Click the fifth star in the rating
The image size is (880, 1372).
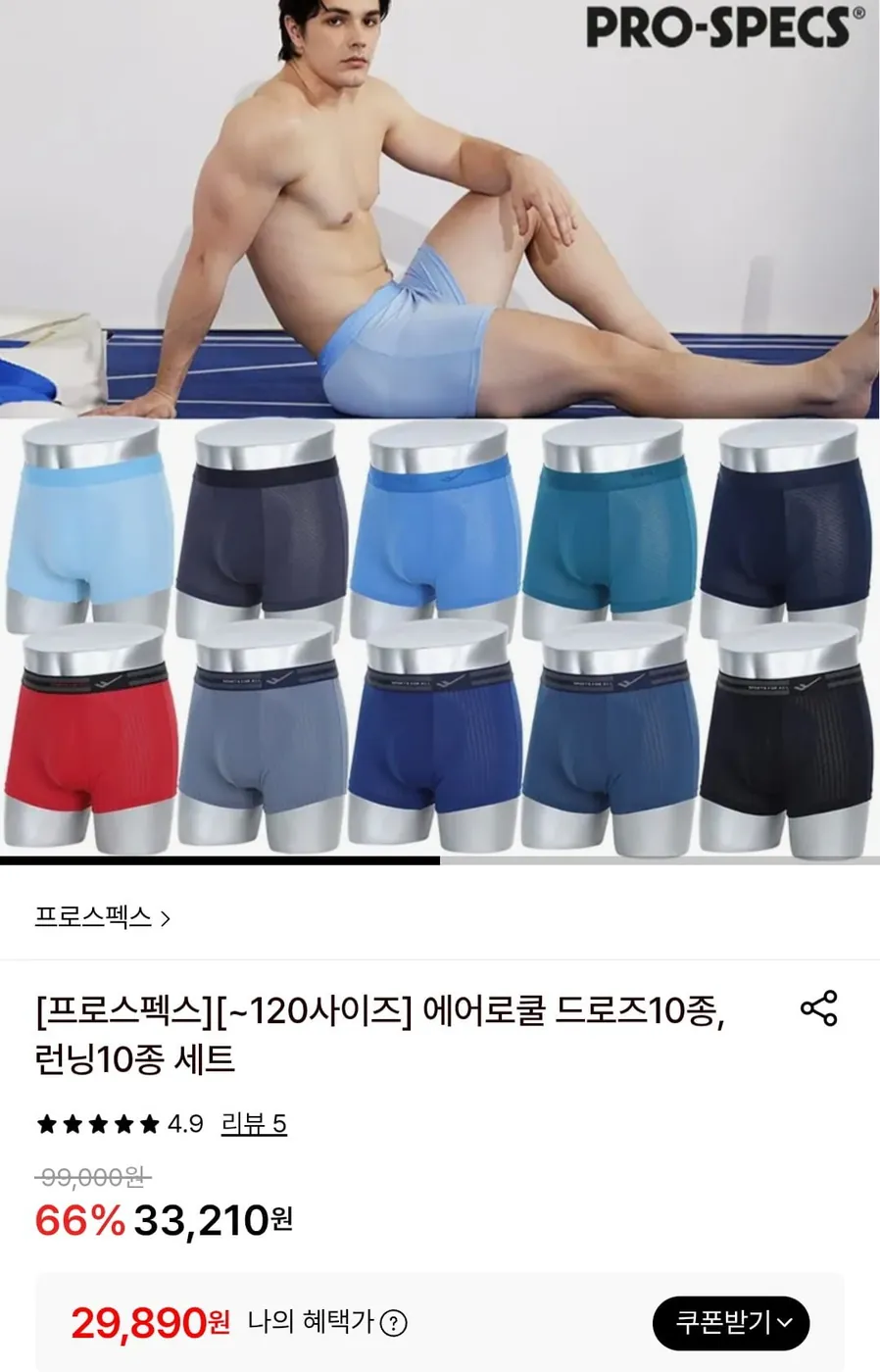pos(147,1125)
